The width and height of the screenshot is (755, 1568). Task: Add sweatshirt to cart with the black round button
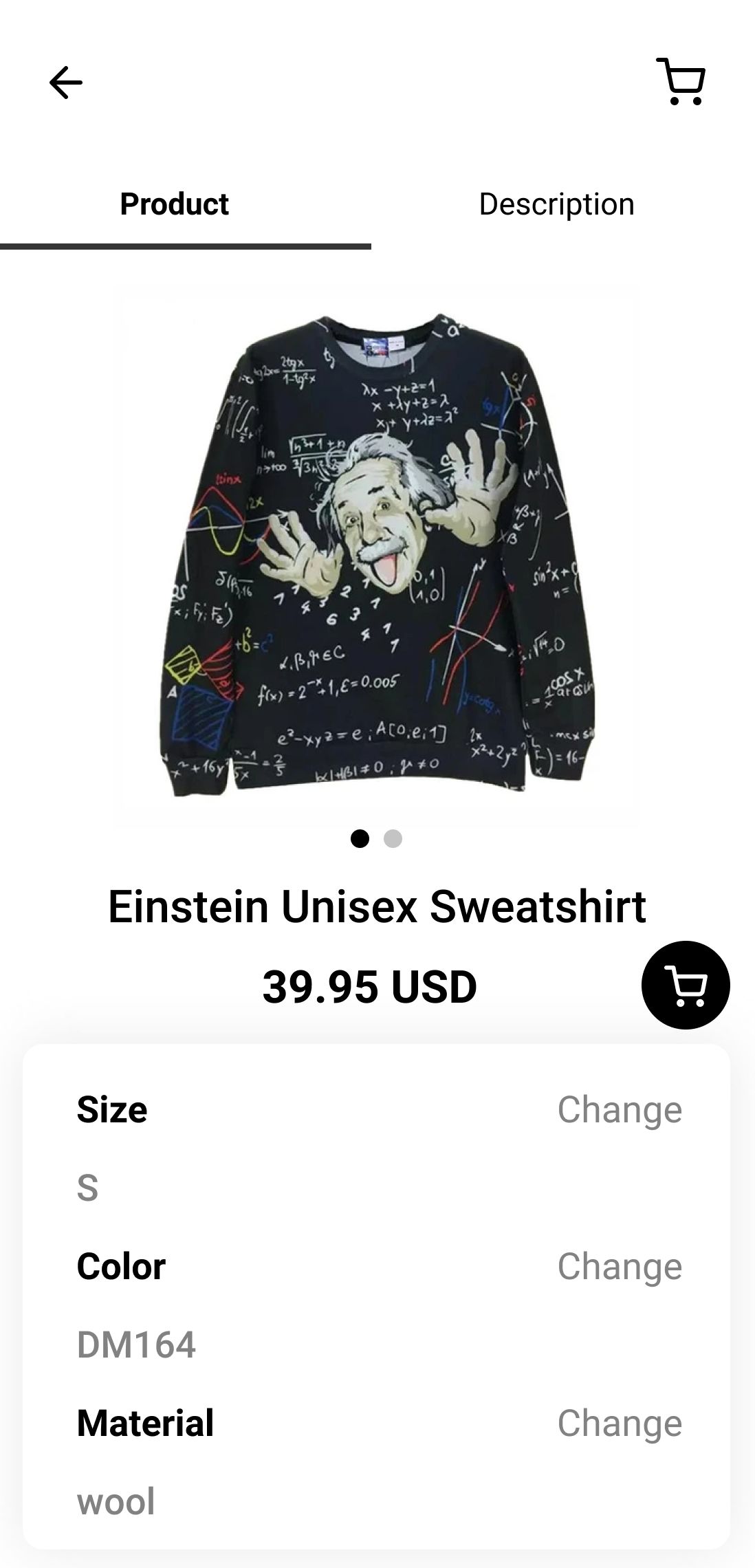(685, 985)
